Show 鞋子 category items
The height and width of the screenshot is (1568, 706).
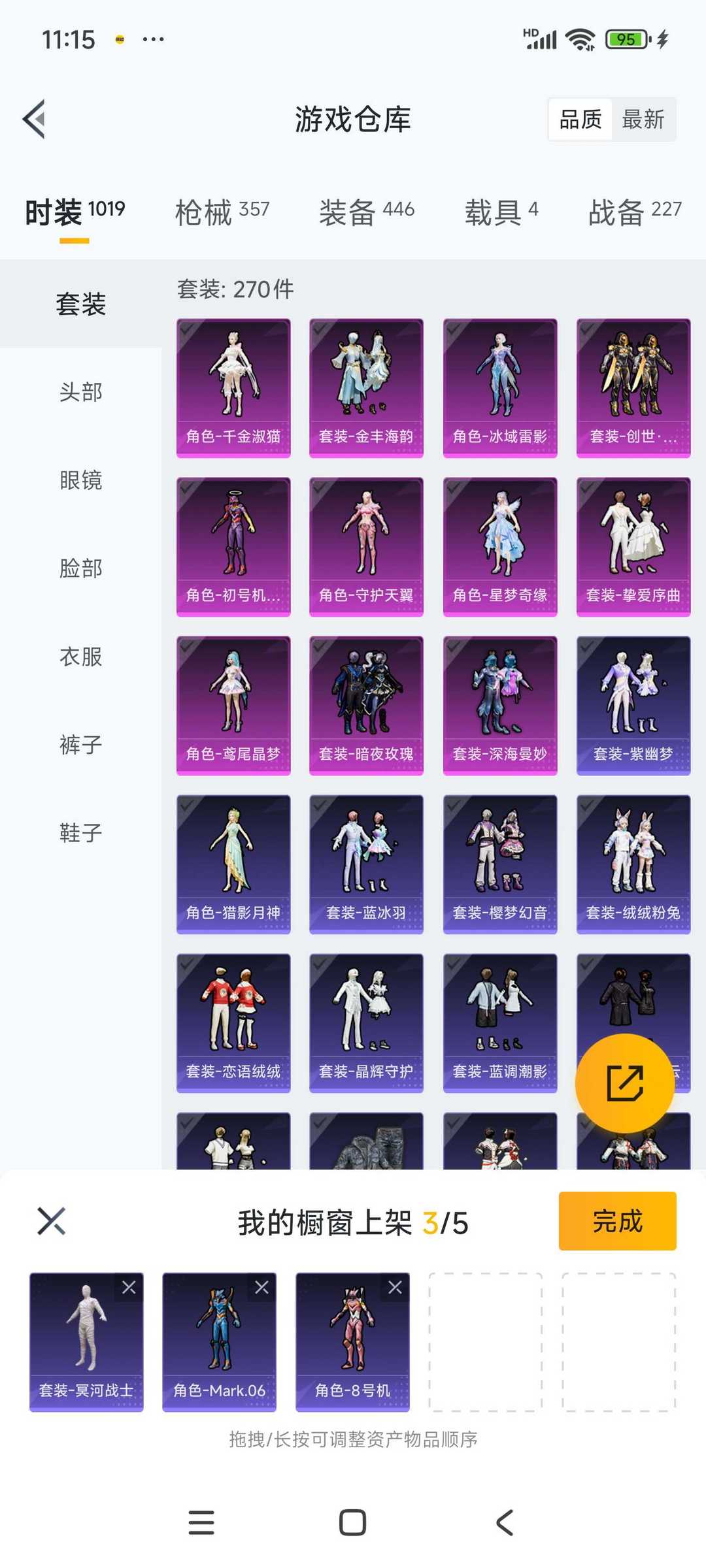point(80,833)
